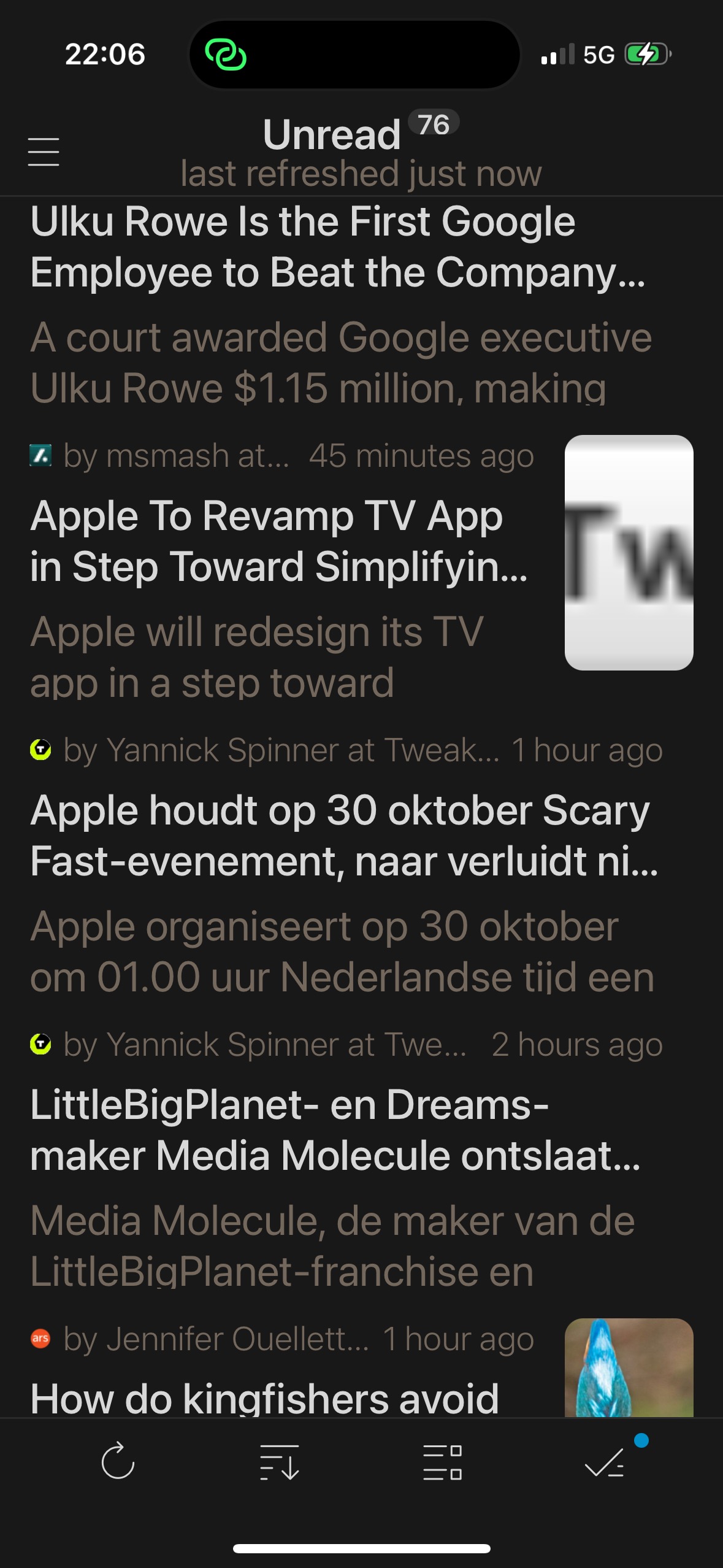Tap the Ars Technica favicon
The width and height of the screenshot is (723, 1568).
click(40, 1339)
